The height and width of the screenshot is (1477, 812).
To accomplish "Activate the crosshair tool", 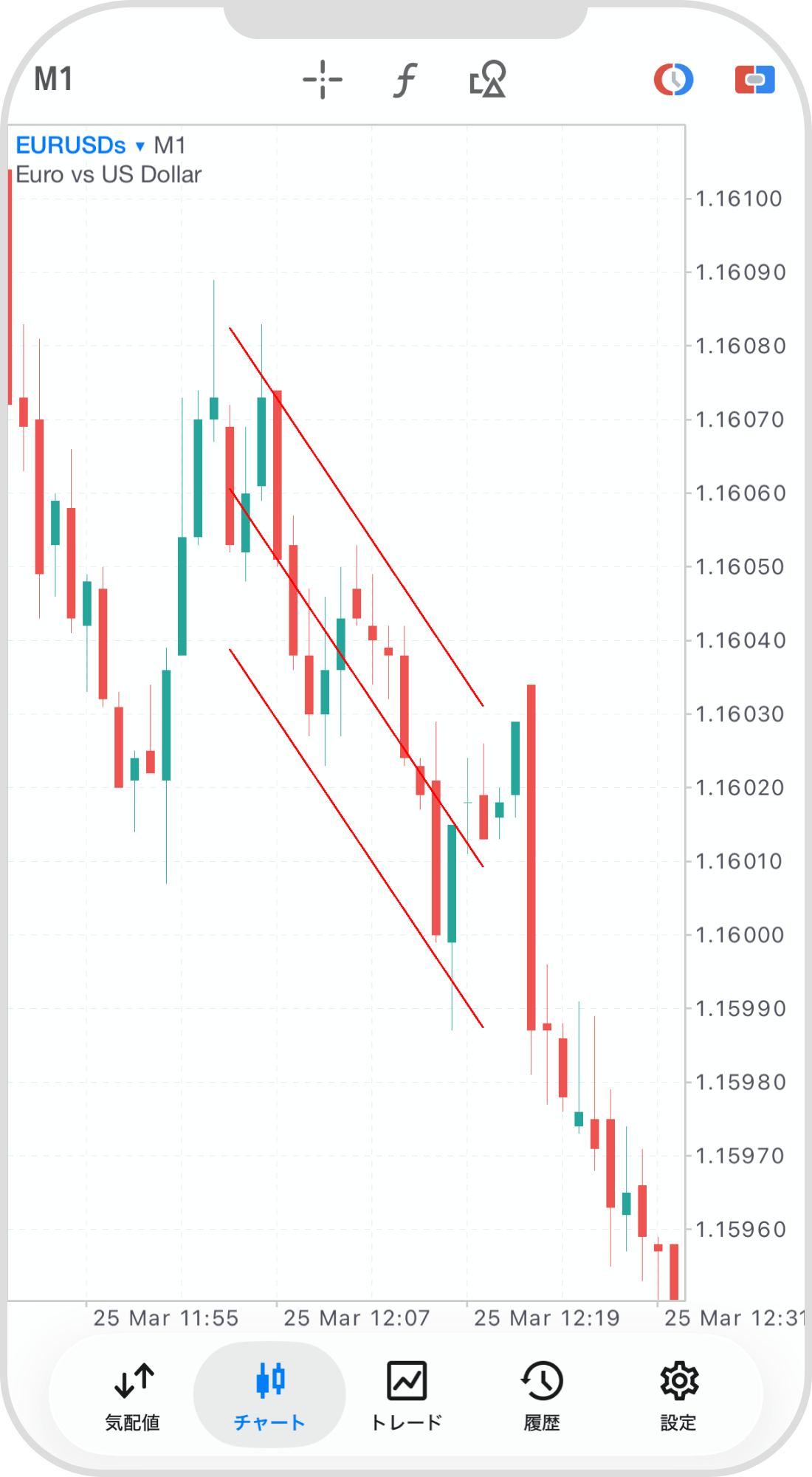I will point(323,80).
